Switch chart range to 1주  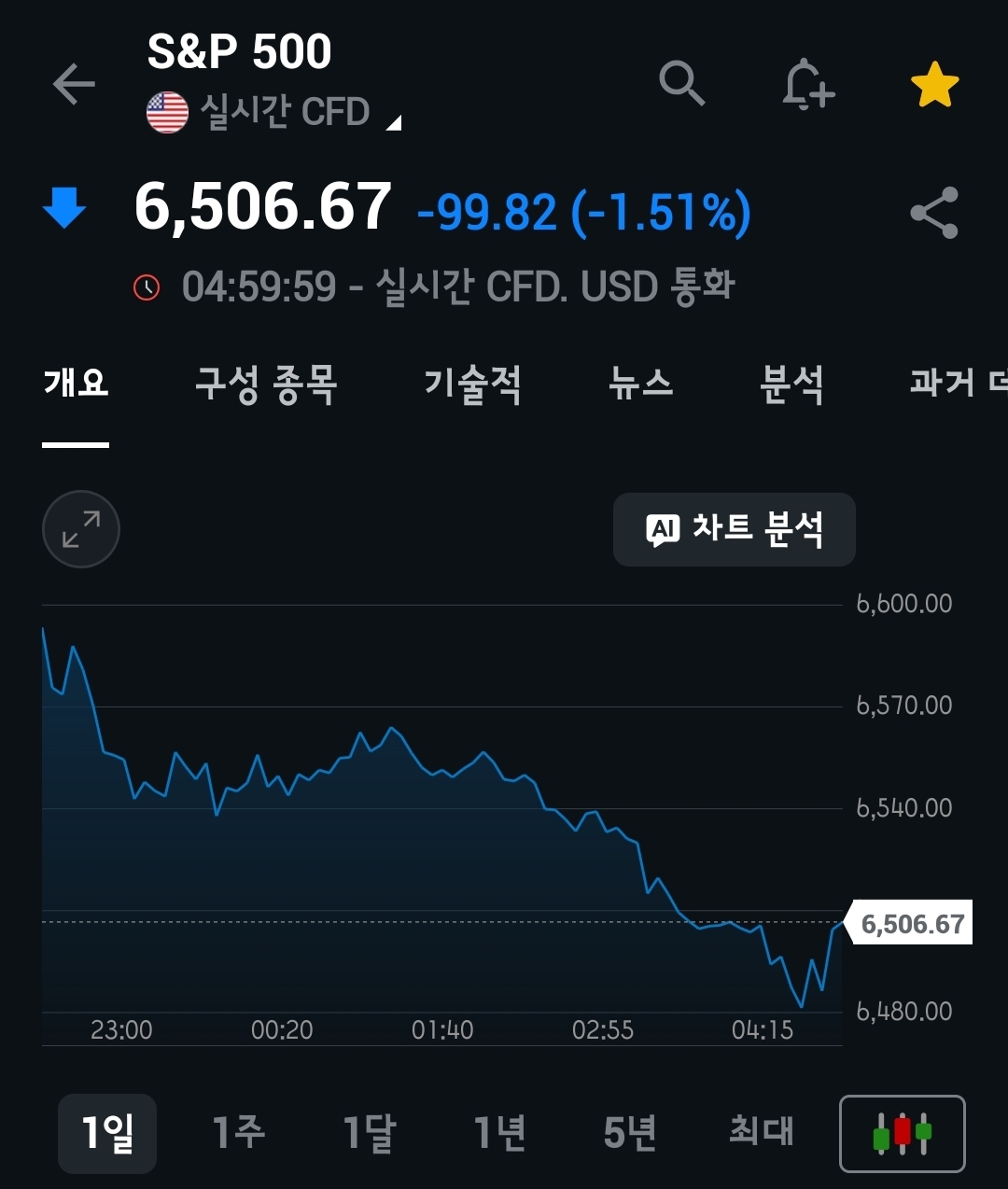pyautogui.click(x=238, y=1133)
